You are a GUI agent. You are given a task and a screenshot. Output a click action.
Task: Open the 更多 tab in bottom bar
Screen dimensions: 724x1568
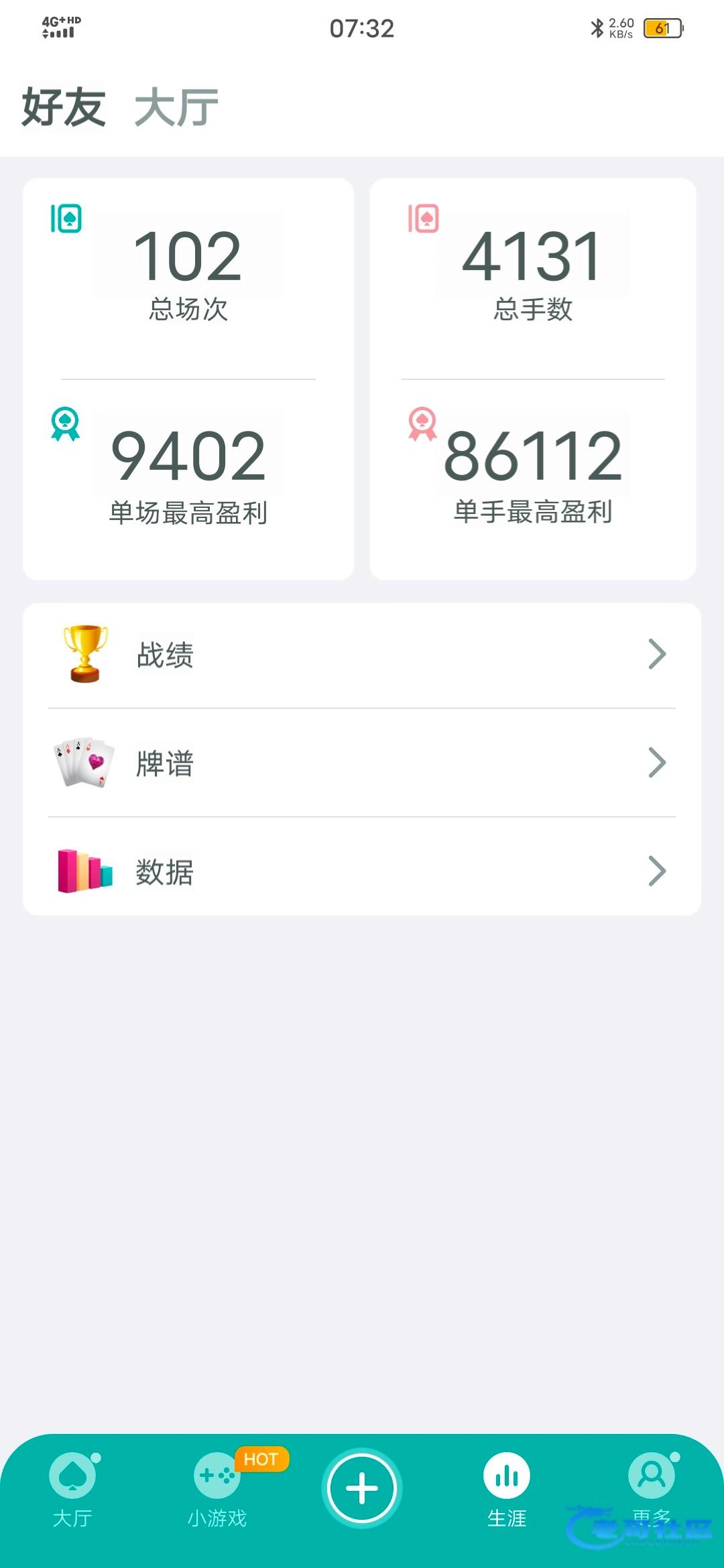click(652, 1486)
